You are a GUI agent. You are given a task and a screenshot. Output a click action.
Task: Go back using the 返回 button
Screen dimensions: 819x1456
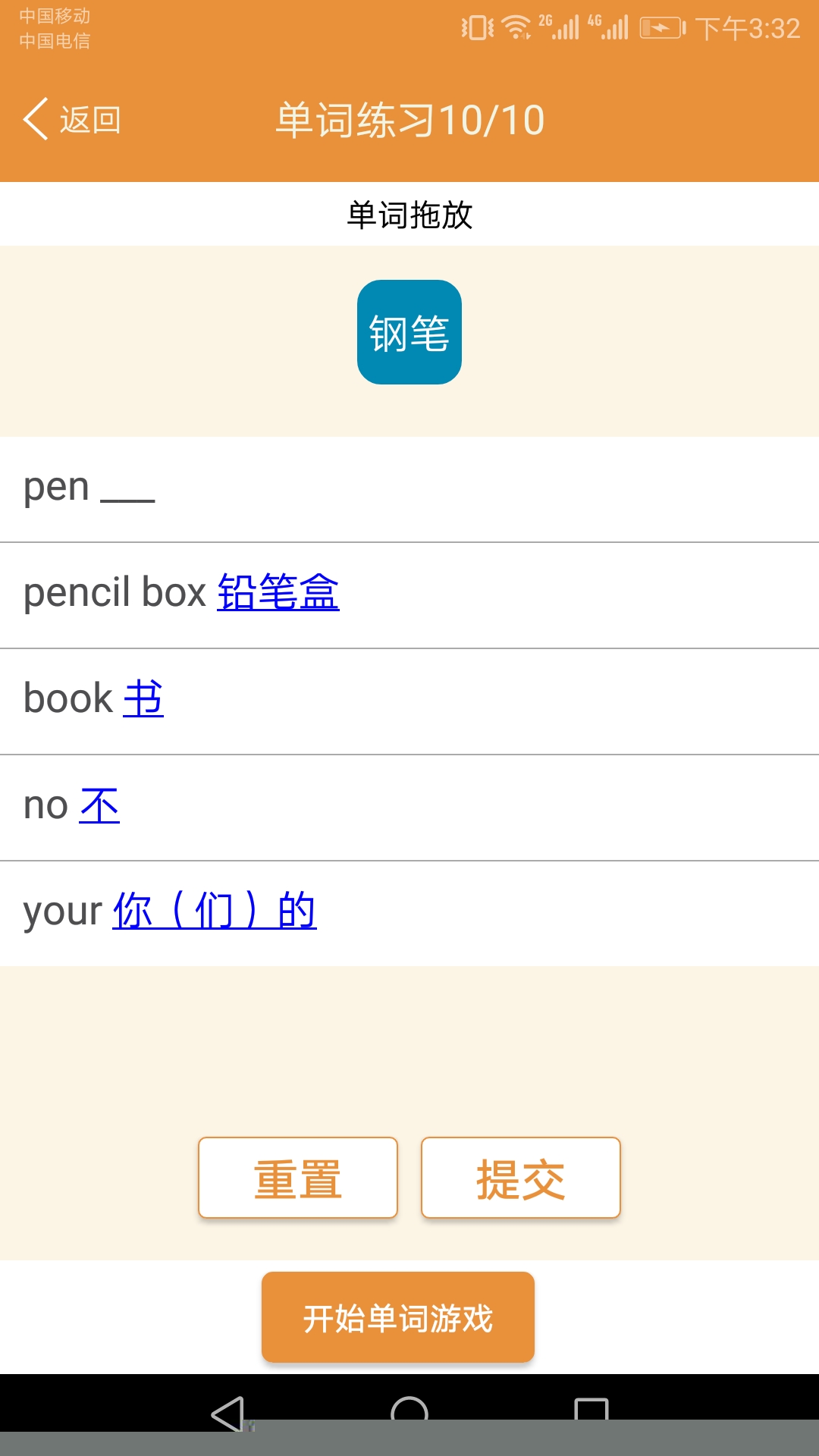72,120
